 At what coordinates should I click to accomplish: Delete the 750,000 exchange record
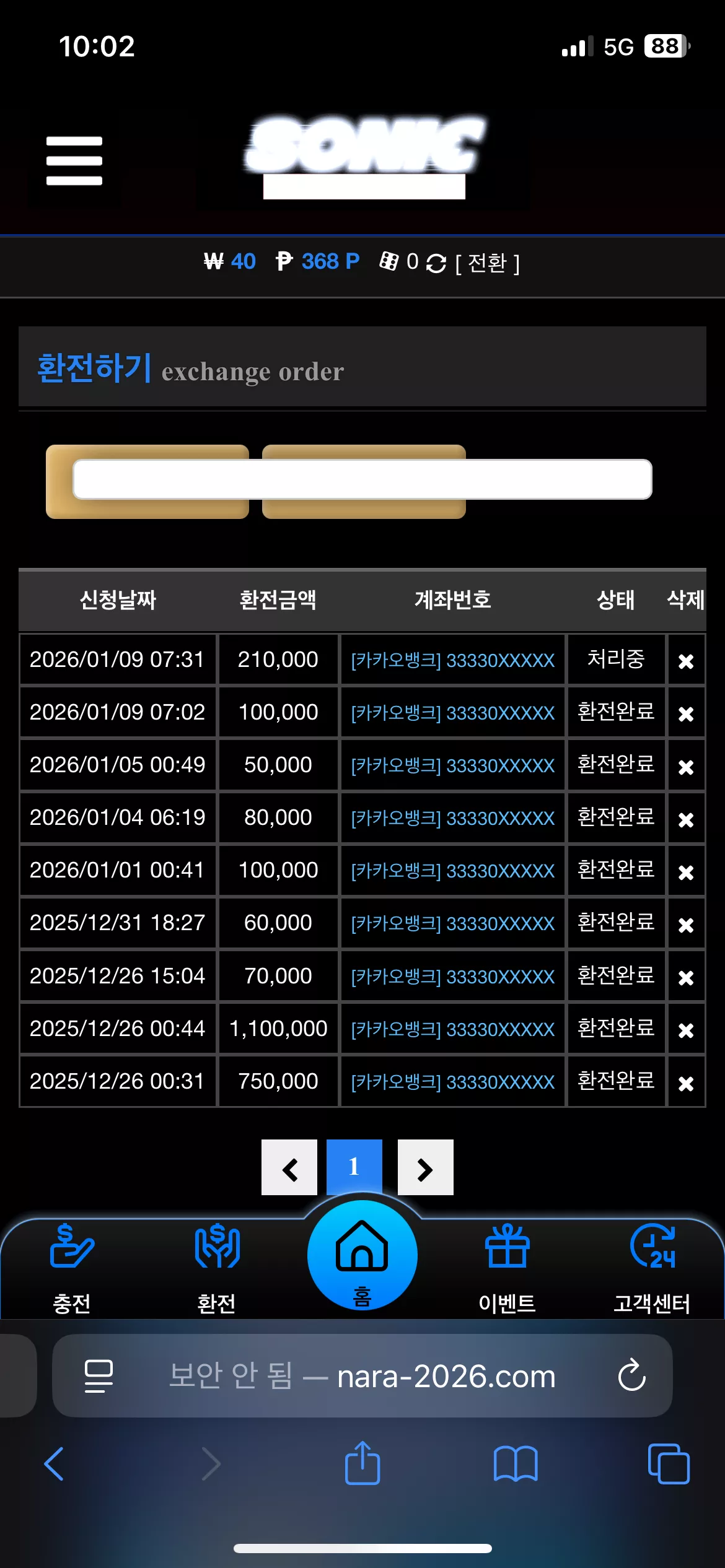[685, 1083]
